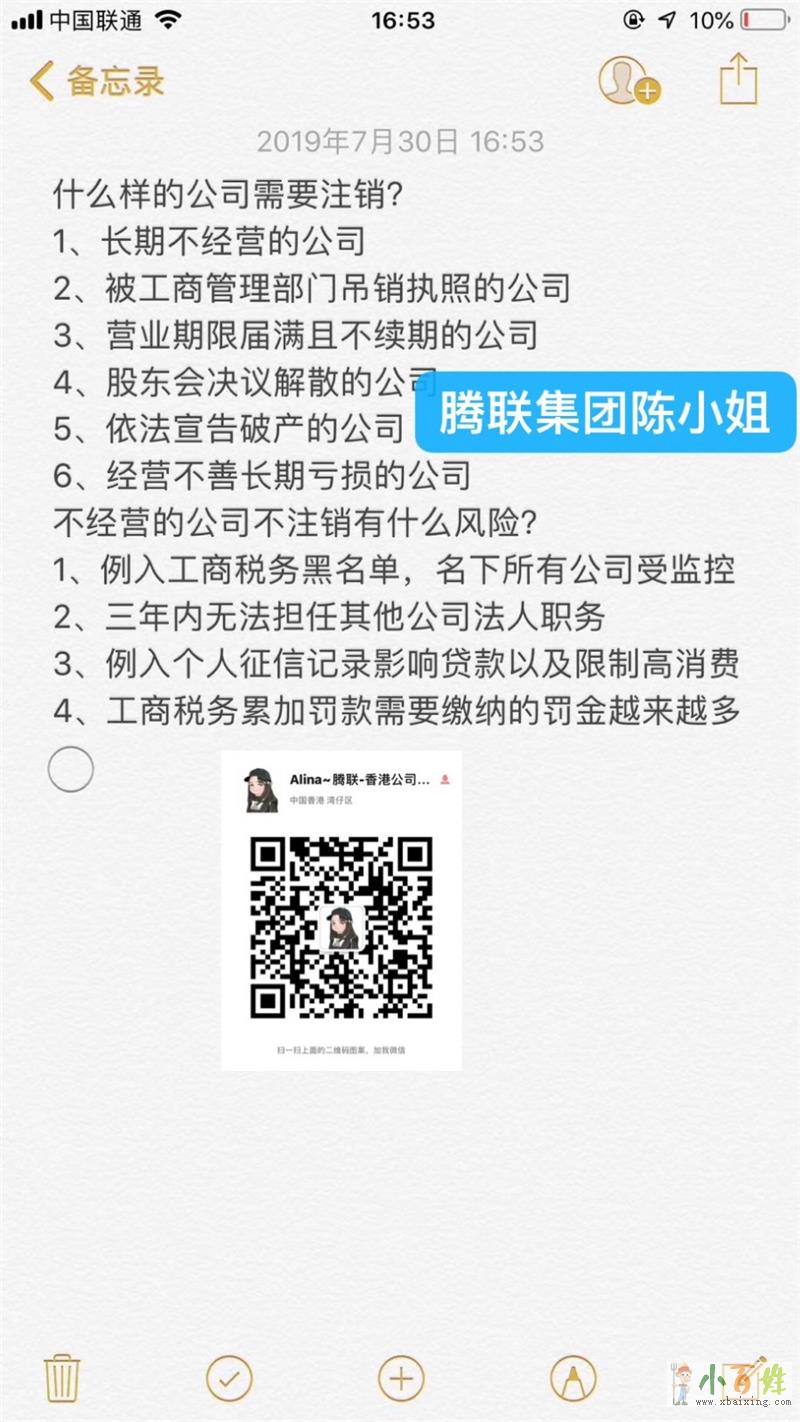Share this note
The height and width of the screenshot is (1422, 800).
coord(738,79)
